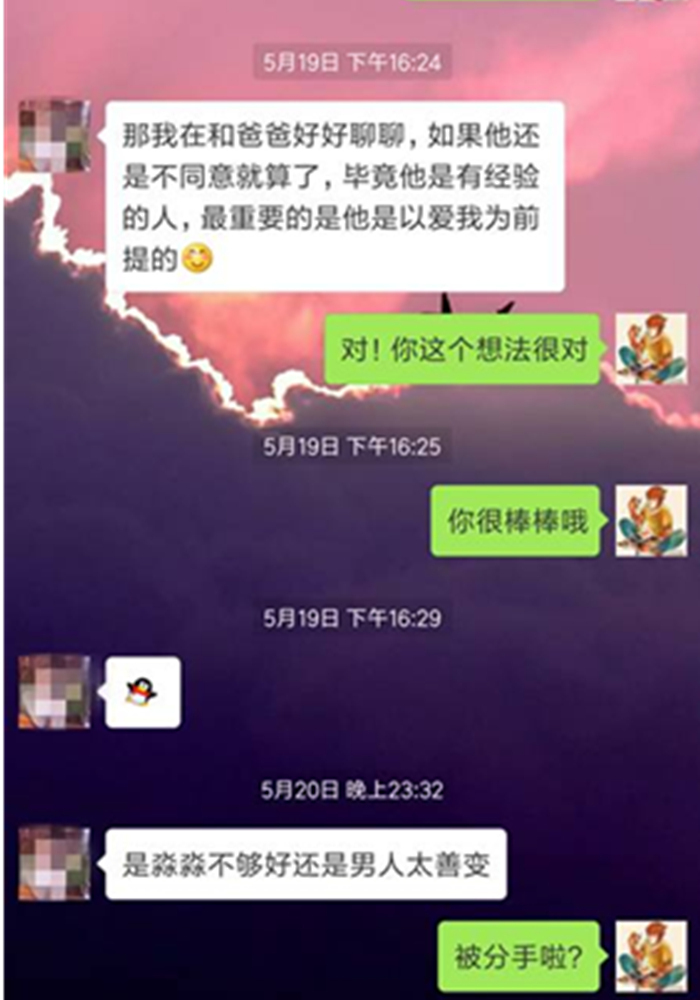
Task: Open my profile picture next to 你很棒棒哦
Action: coord(651,521)
